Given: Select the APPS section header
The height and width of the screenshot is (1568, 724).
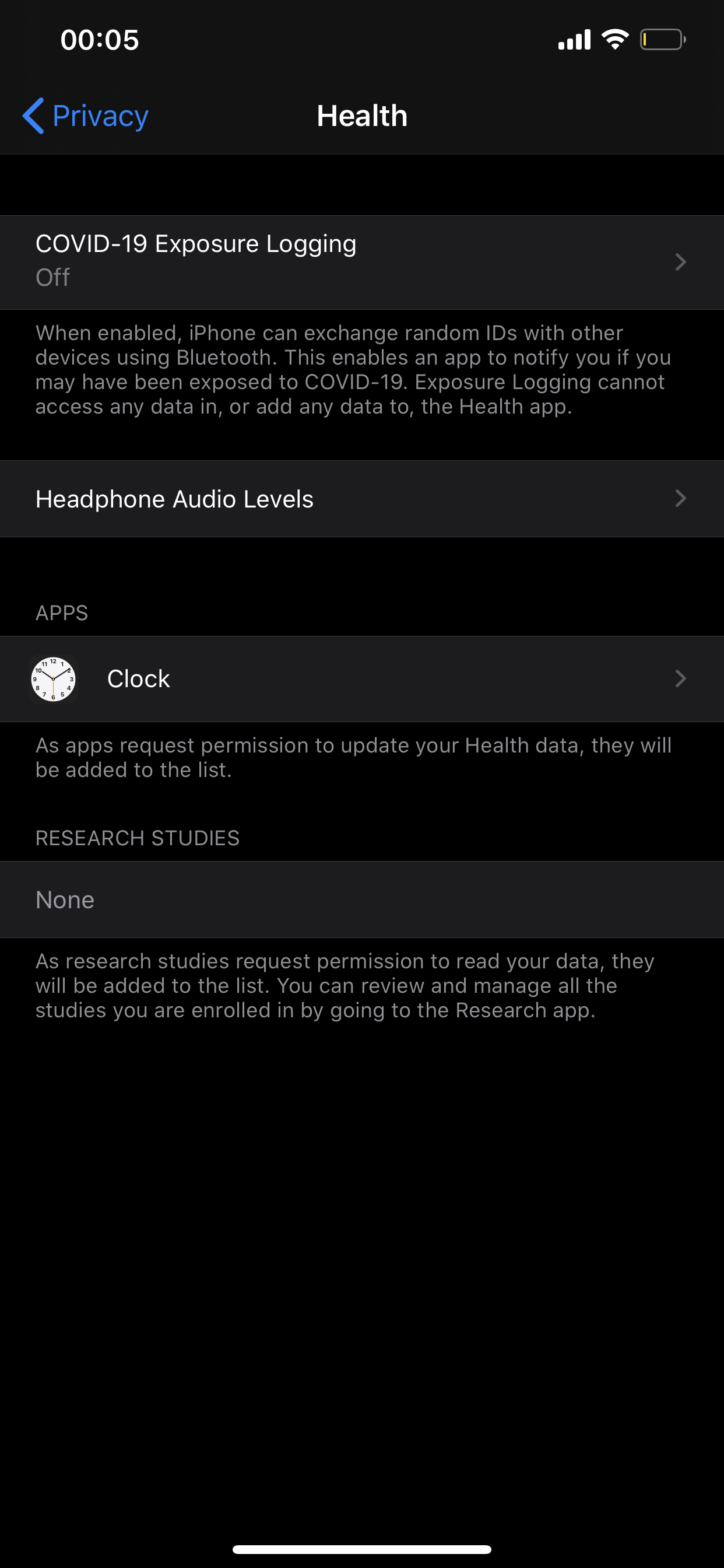Looking at the screenshot, I should [61, 612].
